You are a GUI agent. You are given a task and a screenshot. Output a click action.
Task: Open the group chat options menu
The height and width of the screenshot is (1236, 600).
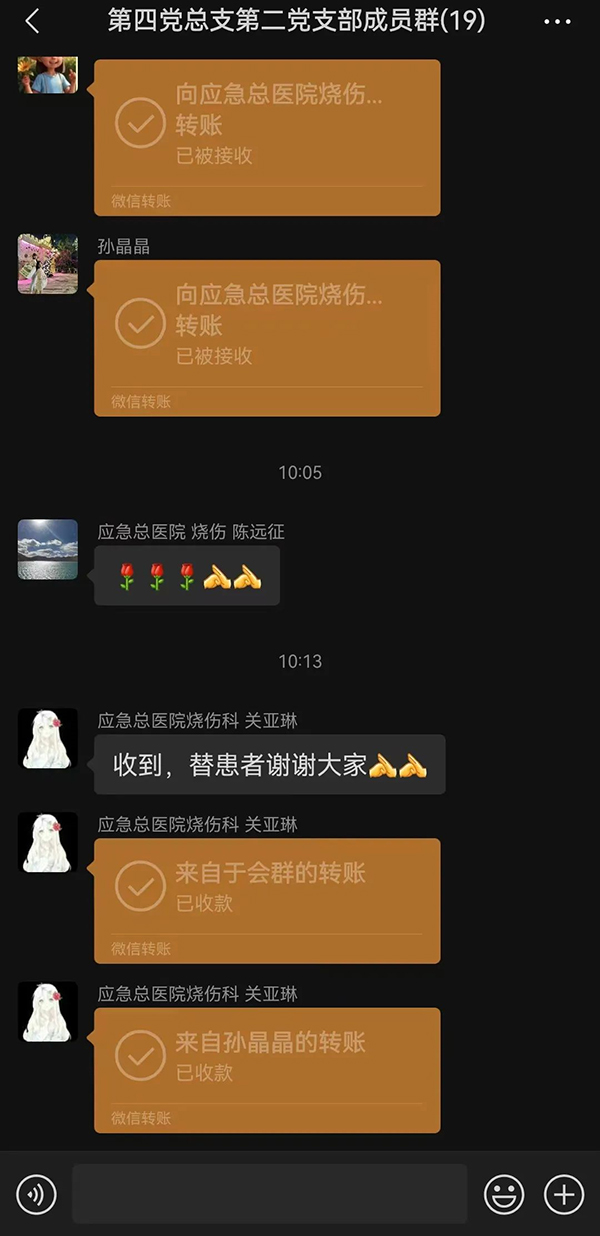click(557, 22)
